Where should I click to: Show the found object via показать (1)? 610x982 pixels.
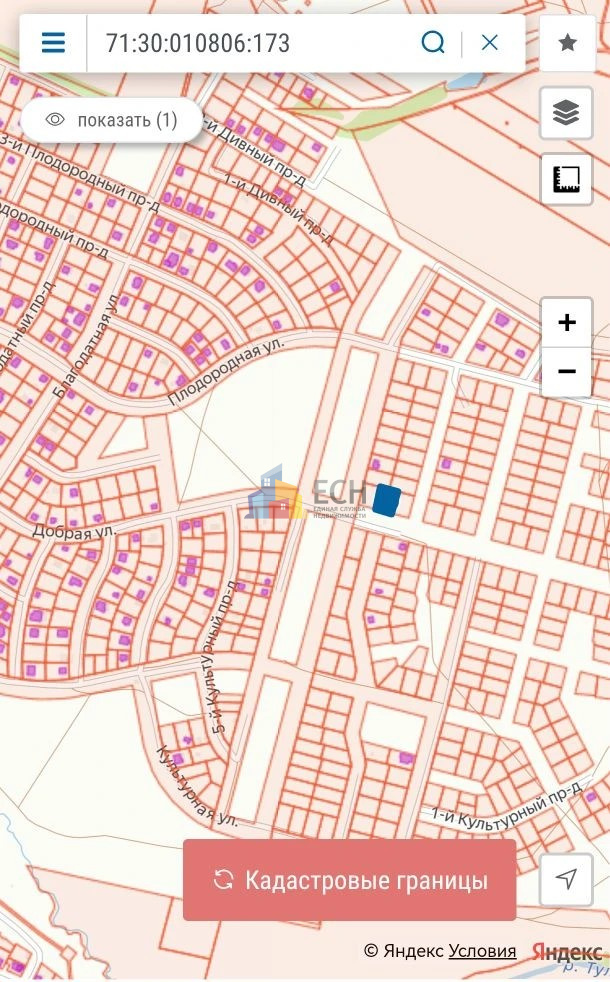112,120
